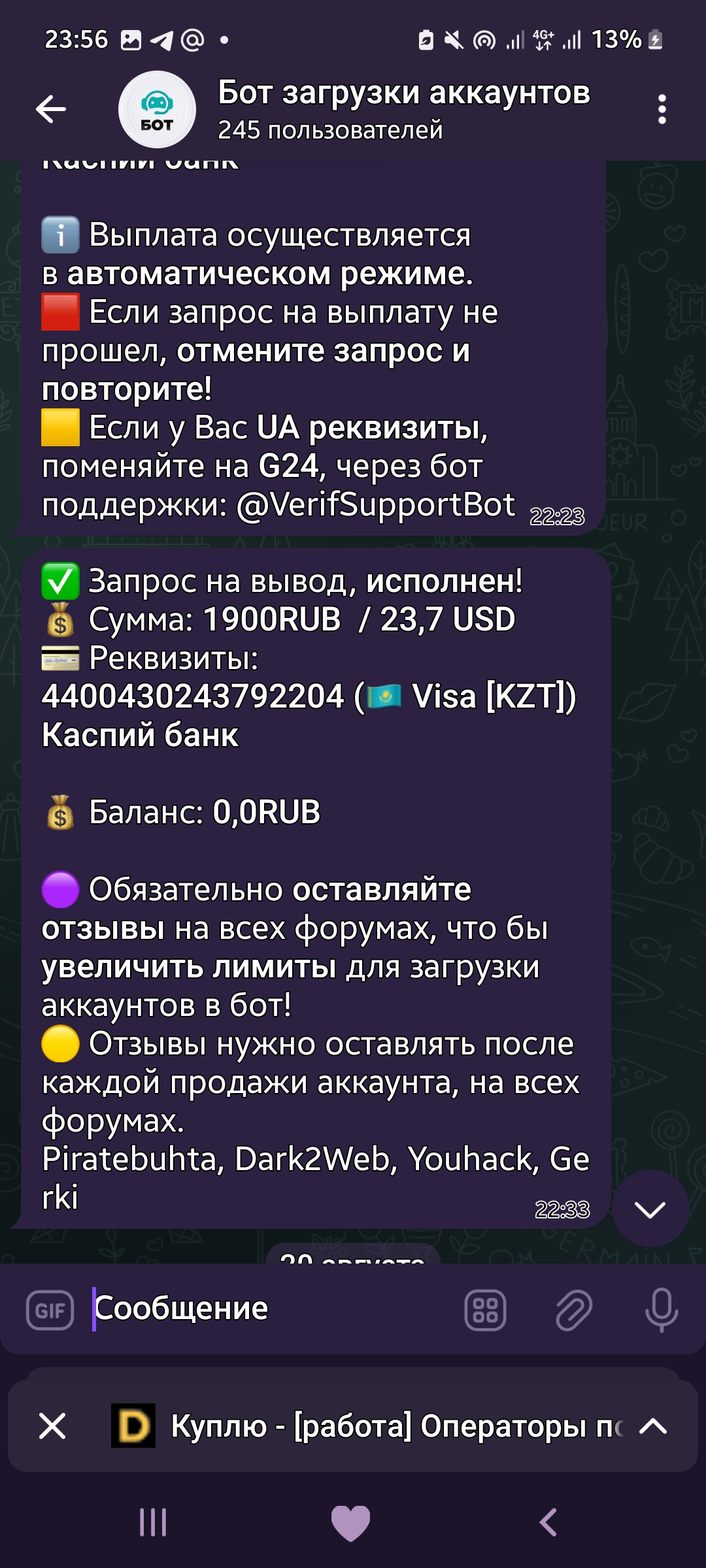Open the GIF picker
The image size is (706, 1568).
pos(50,1311)
